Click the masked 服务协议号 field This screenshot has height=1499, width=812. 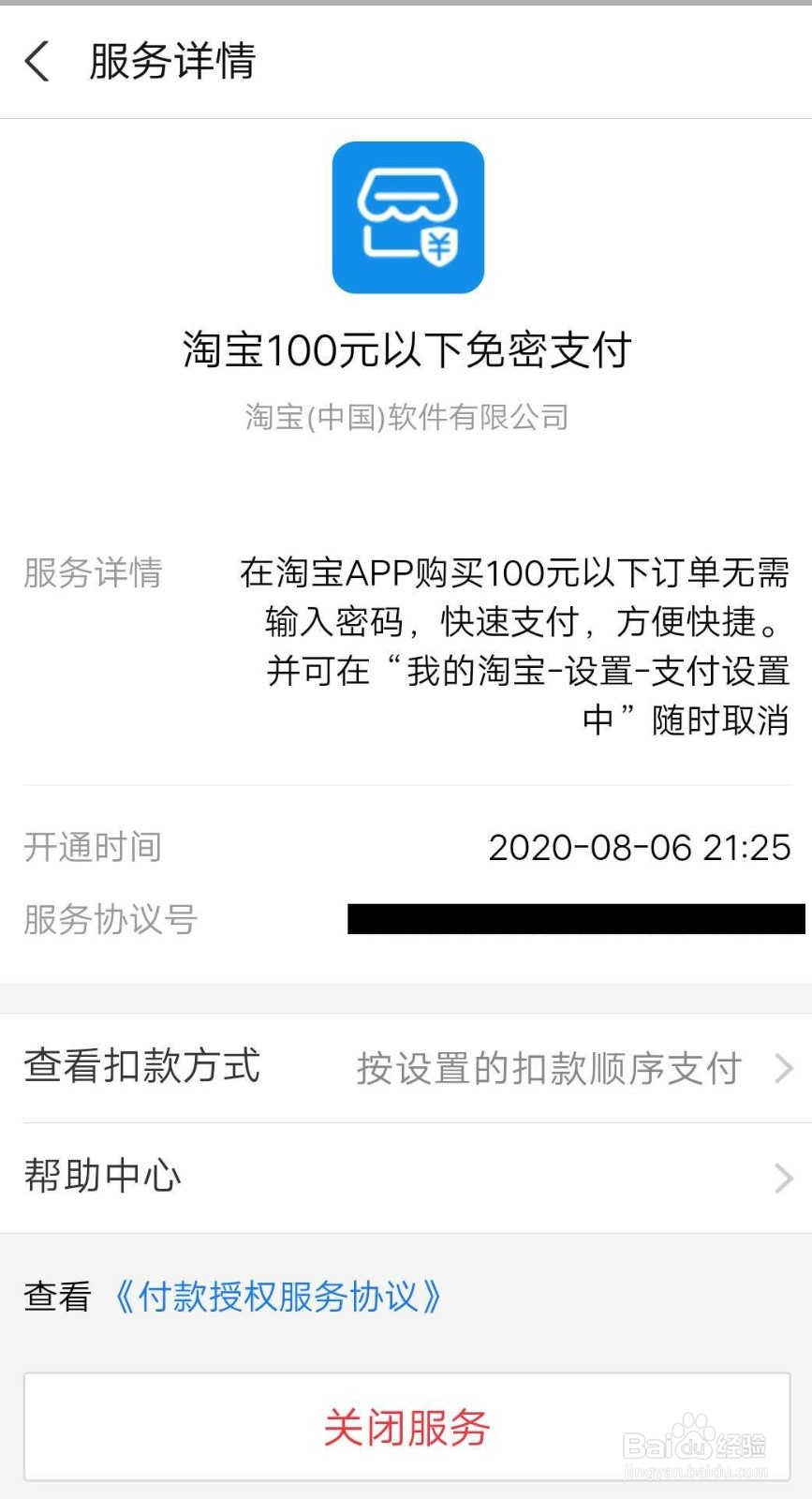[576, 918]
